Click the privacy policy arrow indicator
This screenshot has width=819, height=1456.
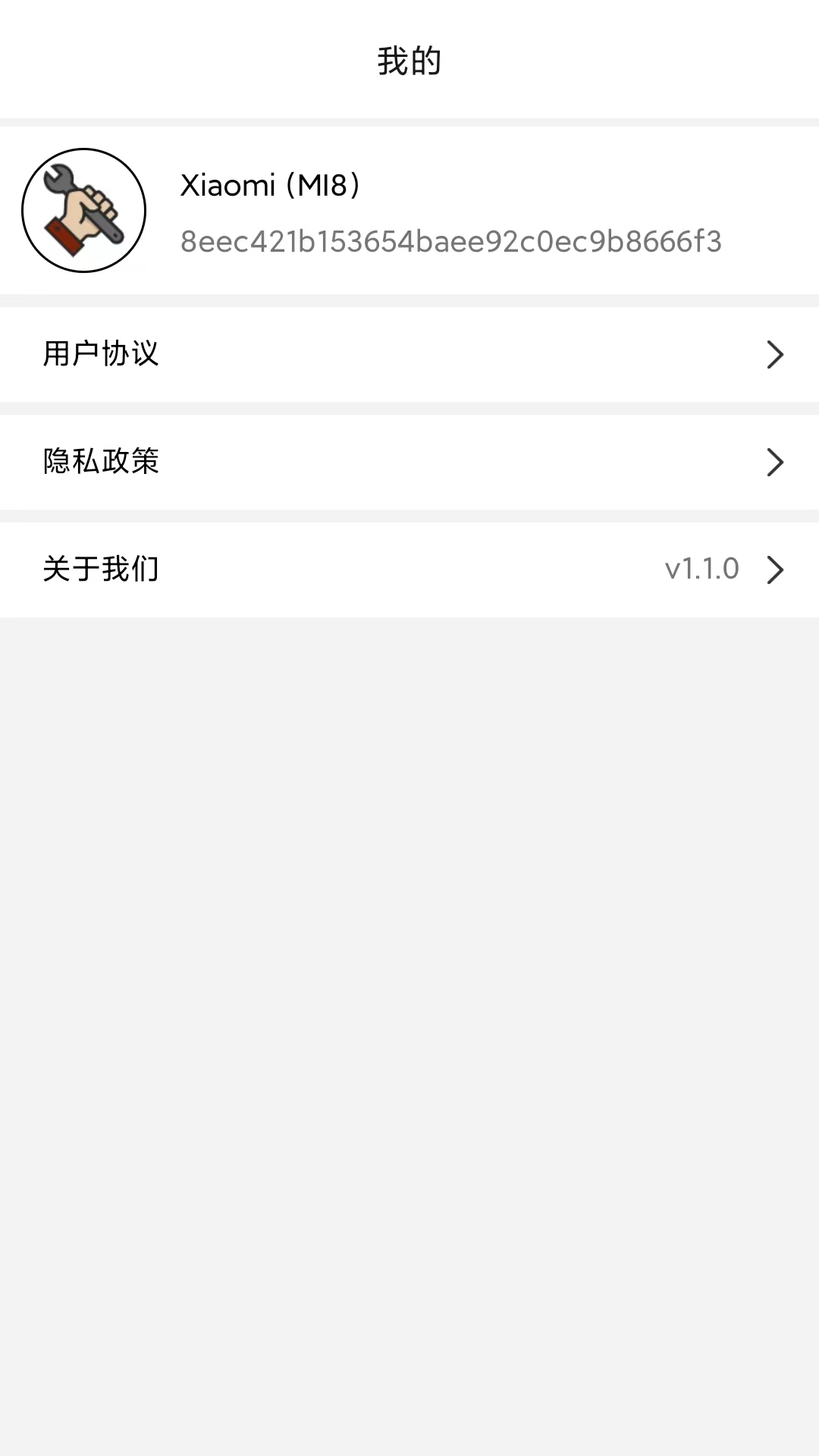[774, 462]
